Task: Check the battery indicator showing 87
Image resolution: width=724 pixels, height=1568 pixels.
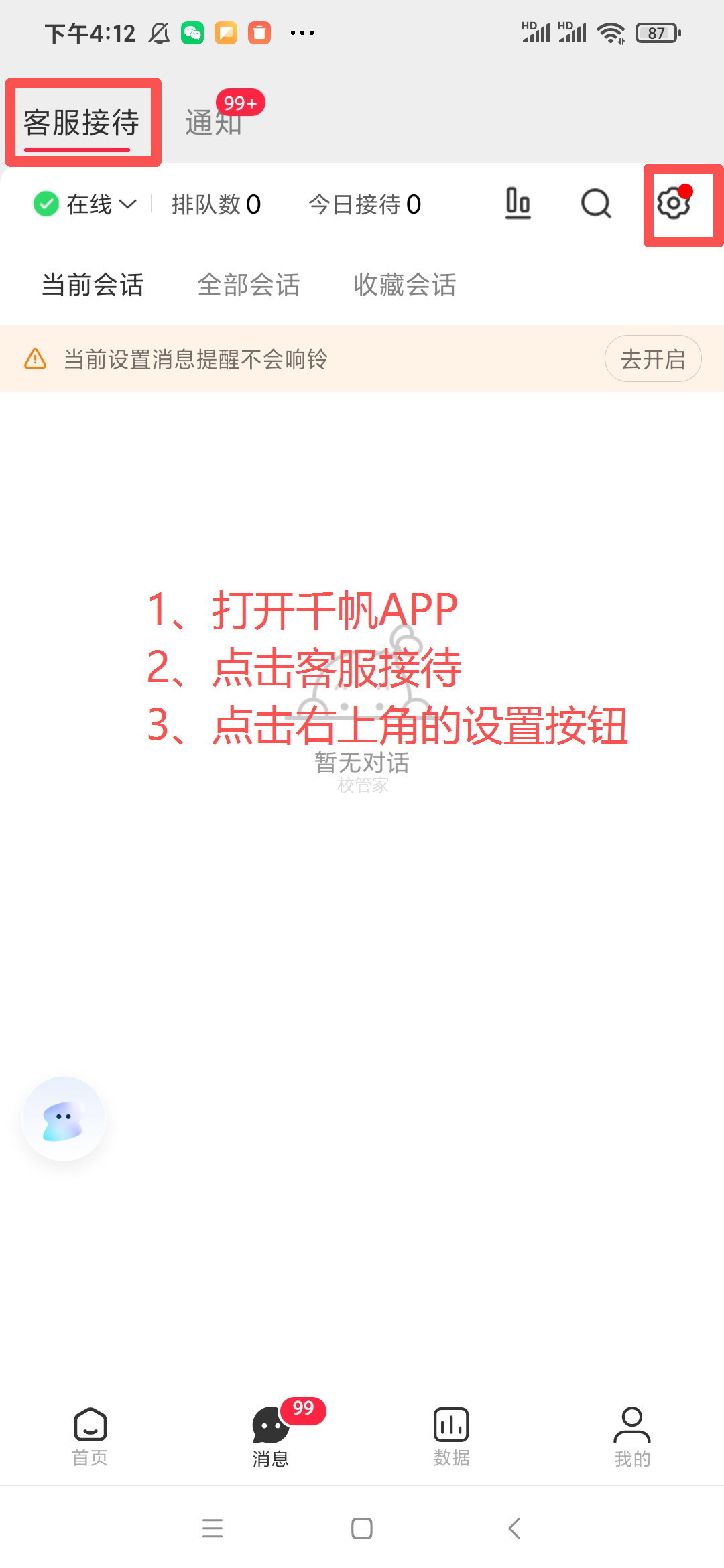Action: 657,31
